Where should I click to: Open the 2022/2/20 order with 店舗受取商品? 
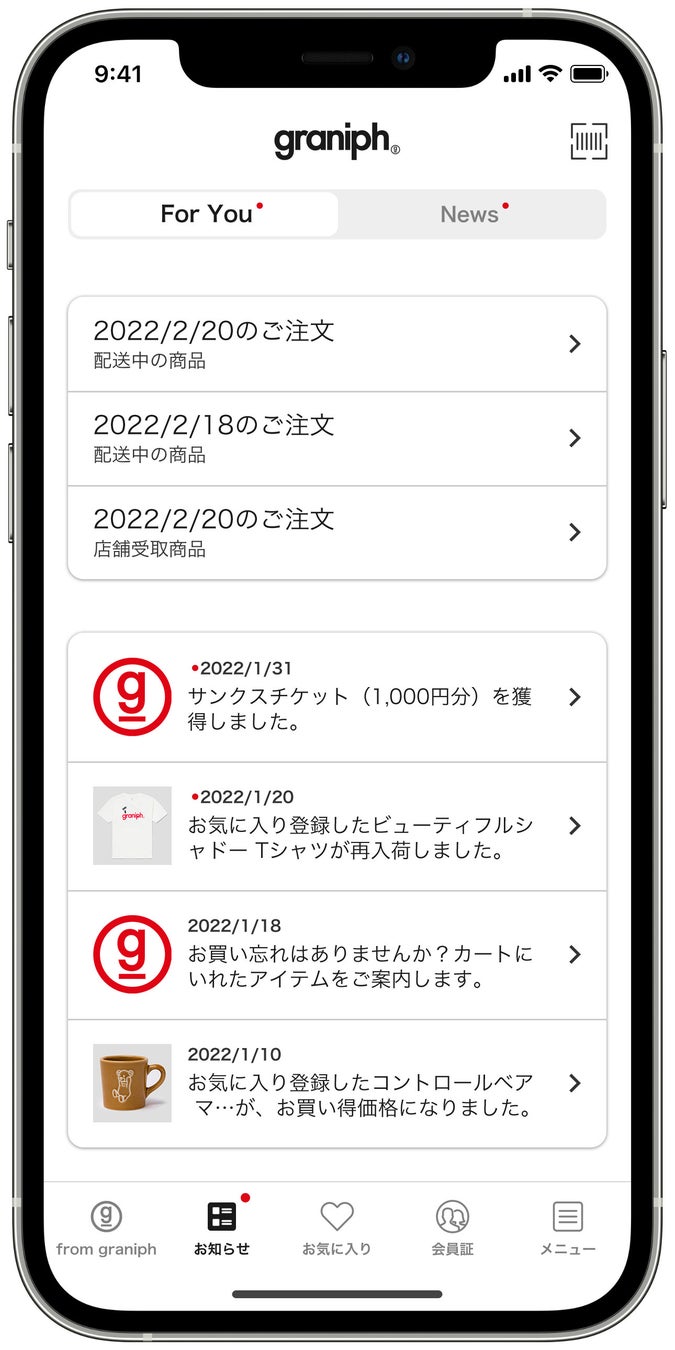click(x=337, y=533)
